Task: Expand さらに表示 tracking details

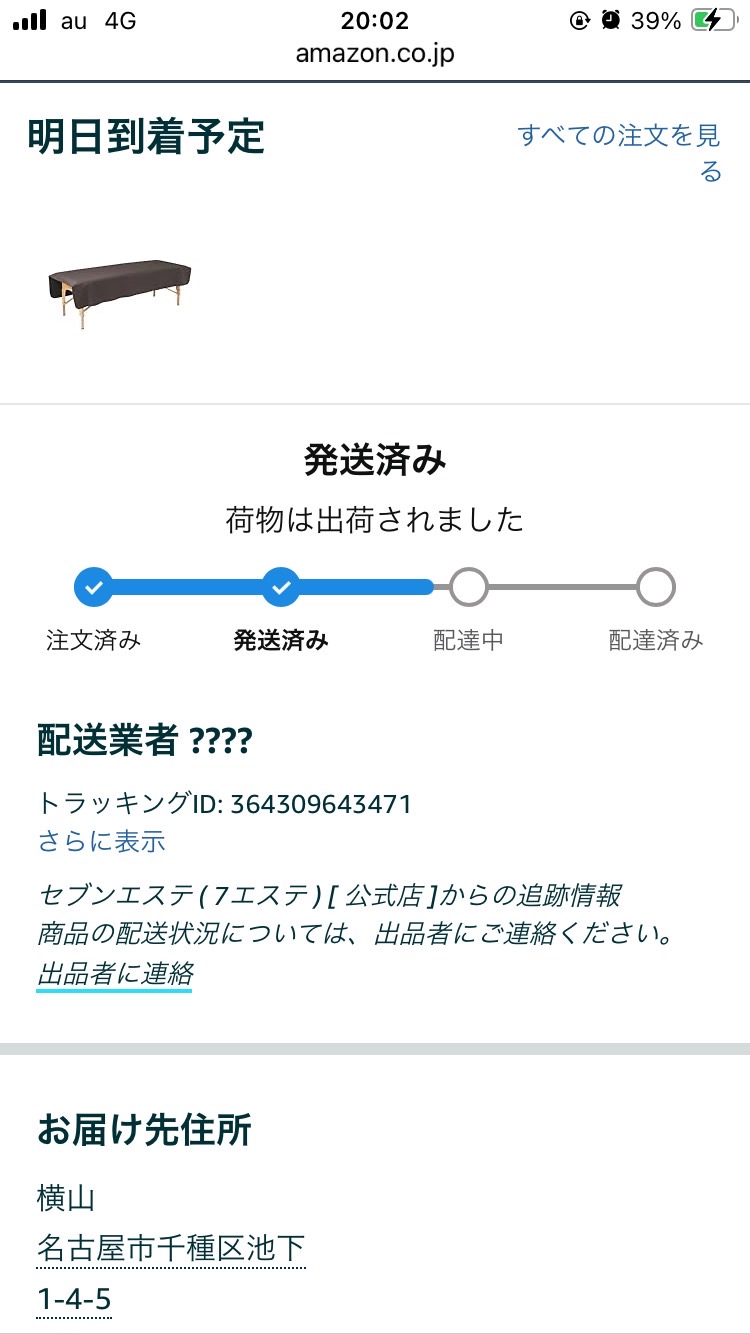Action: pos(101,841)
